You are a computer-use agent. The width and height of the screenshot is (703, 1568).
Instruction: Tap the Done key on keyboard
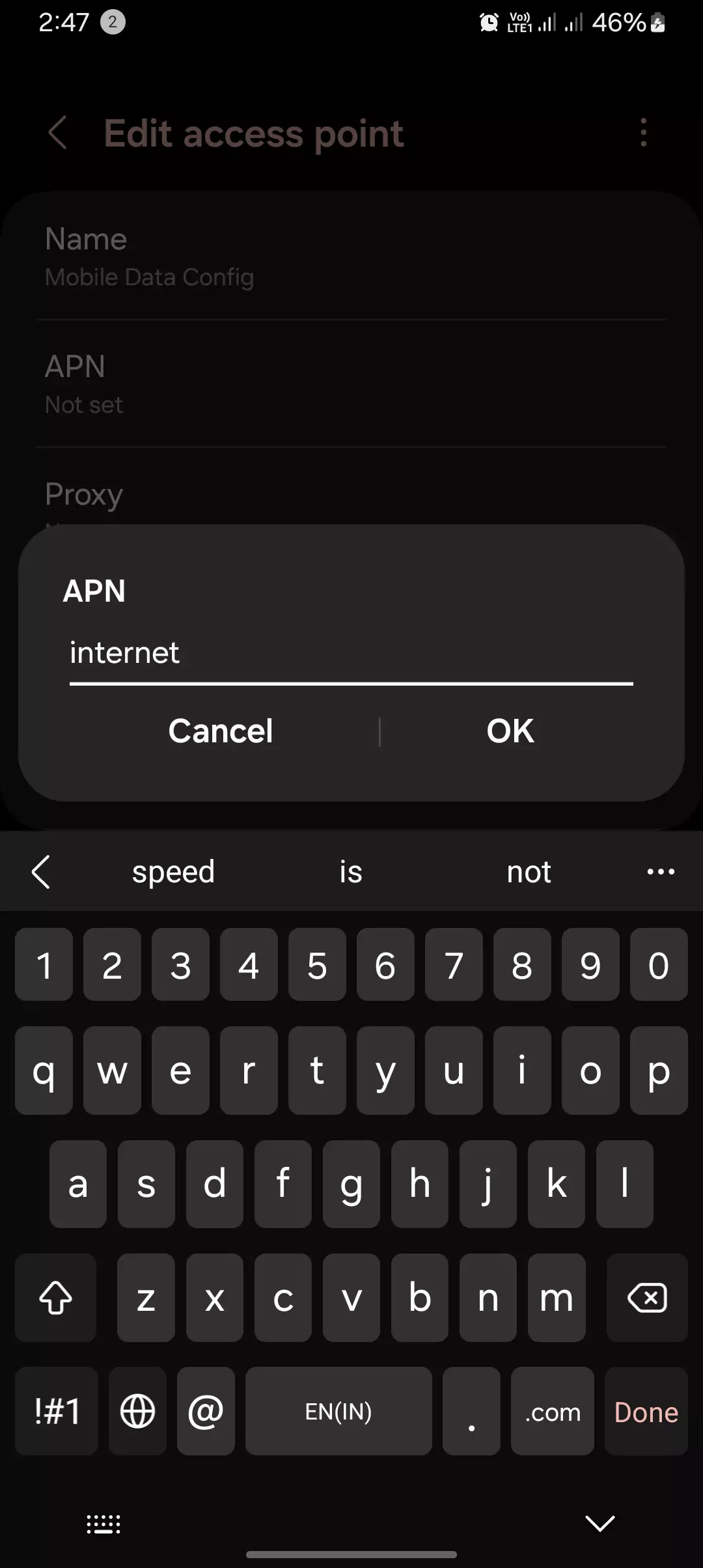point(646,1412)
